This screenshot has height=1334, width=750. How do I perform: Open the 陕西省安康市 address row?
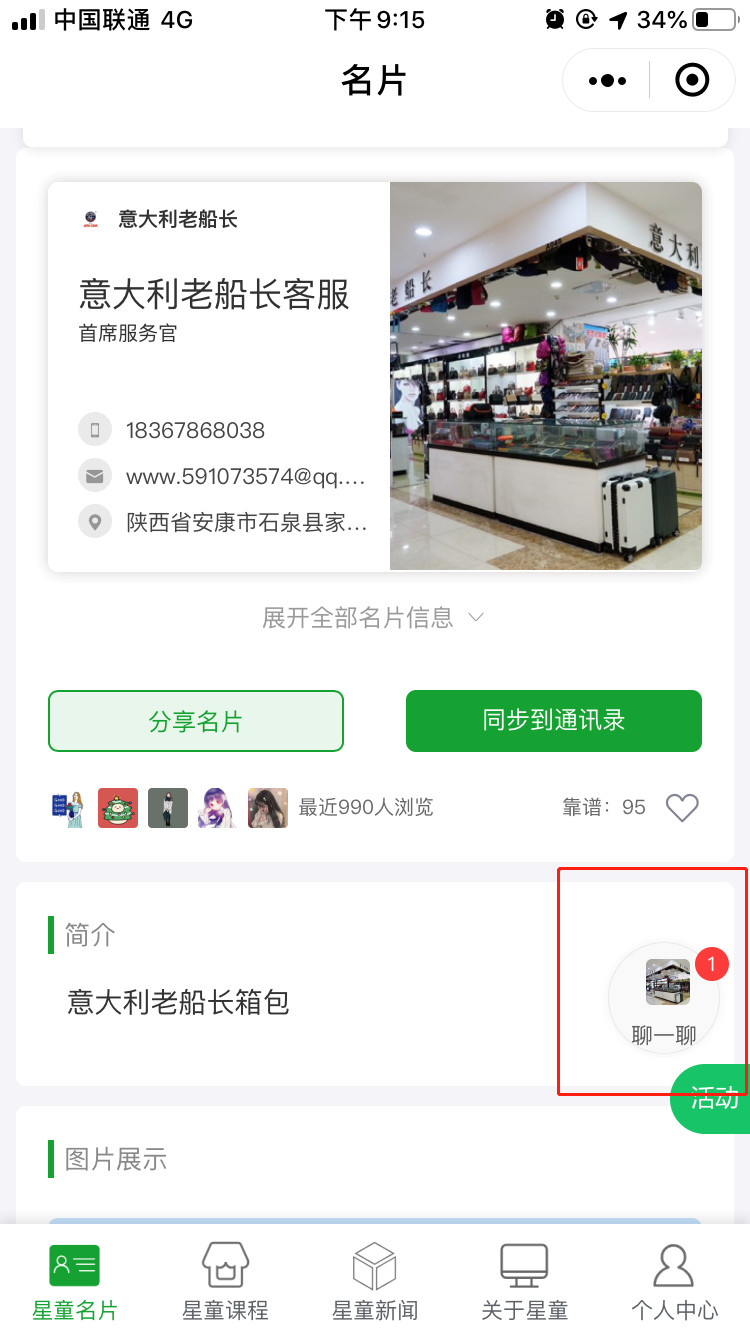point(246,522)
